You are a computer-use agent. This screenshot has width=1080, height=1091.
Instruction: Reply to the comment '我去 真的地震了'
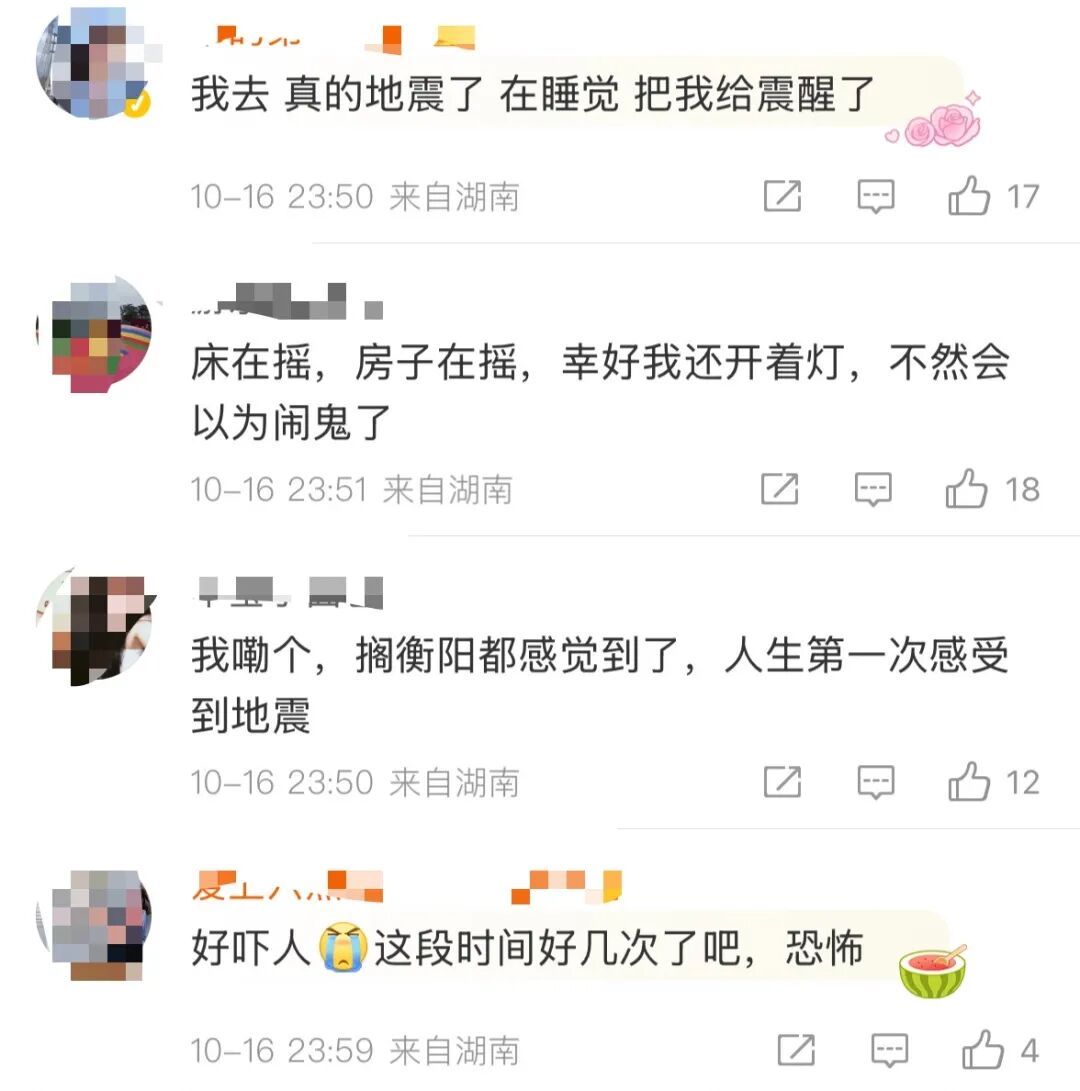click(x=876, y=196)
